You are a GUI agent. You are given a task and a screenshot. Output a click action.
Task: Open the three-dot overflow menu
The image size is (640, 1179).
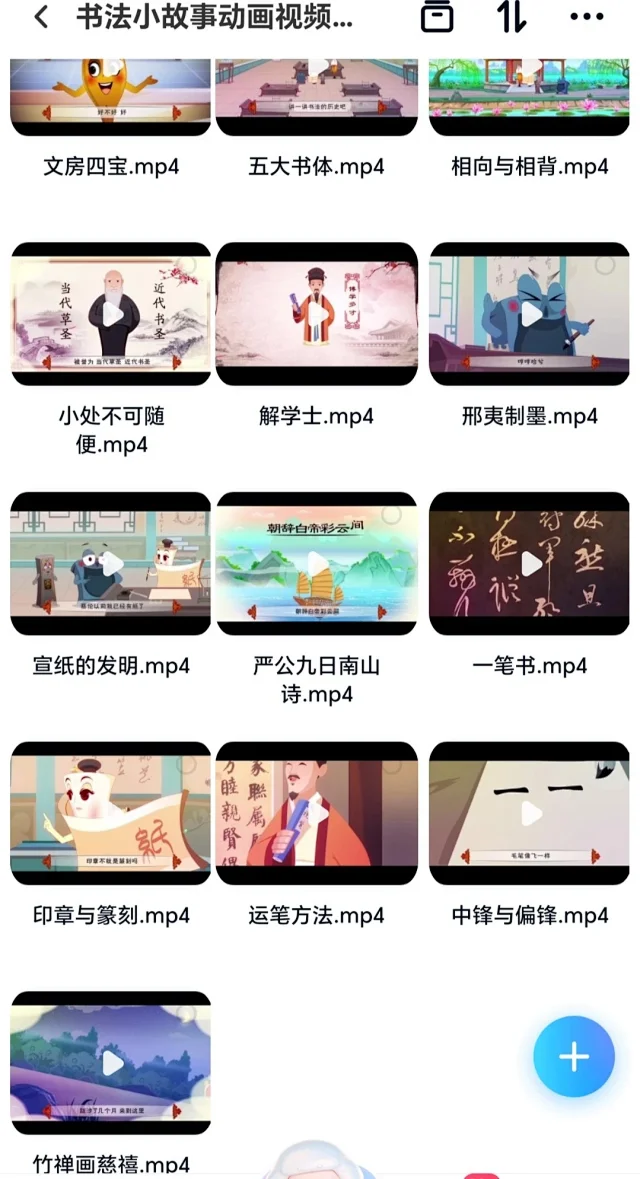click(587, 17)
